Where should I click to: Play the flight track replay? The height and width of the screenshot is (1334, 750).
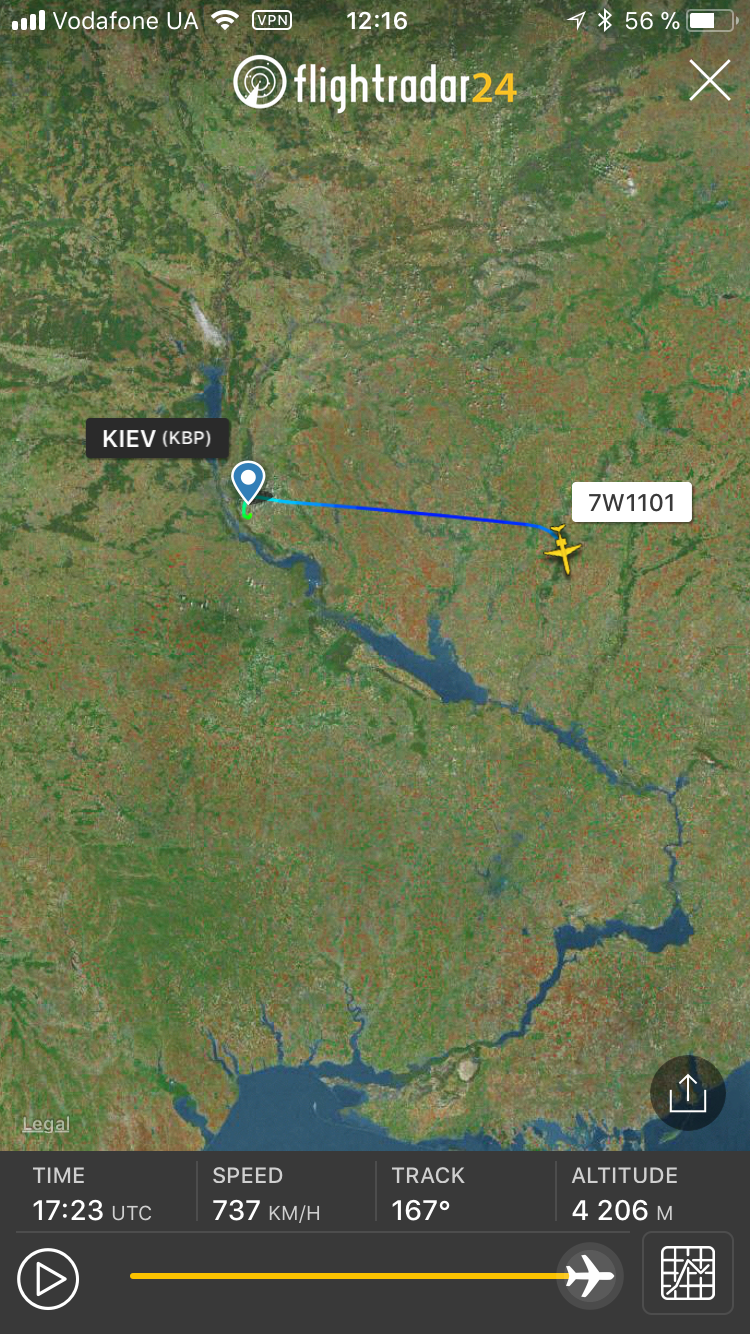(x=48, y=1278)
